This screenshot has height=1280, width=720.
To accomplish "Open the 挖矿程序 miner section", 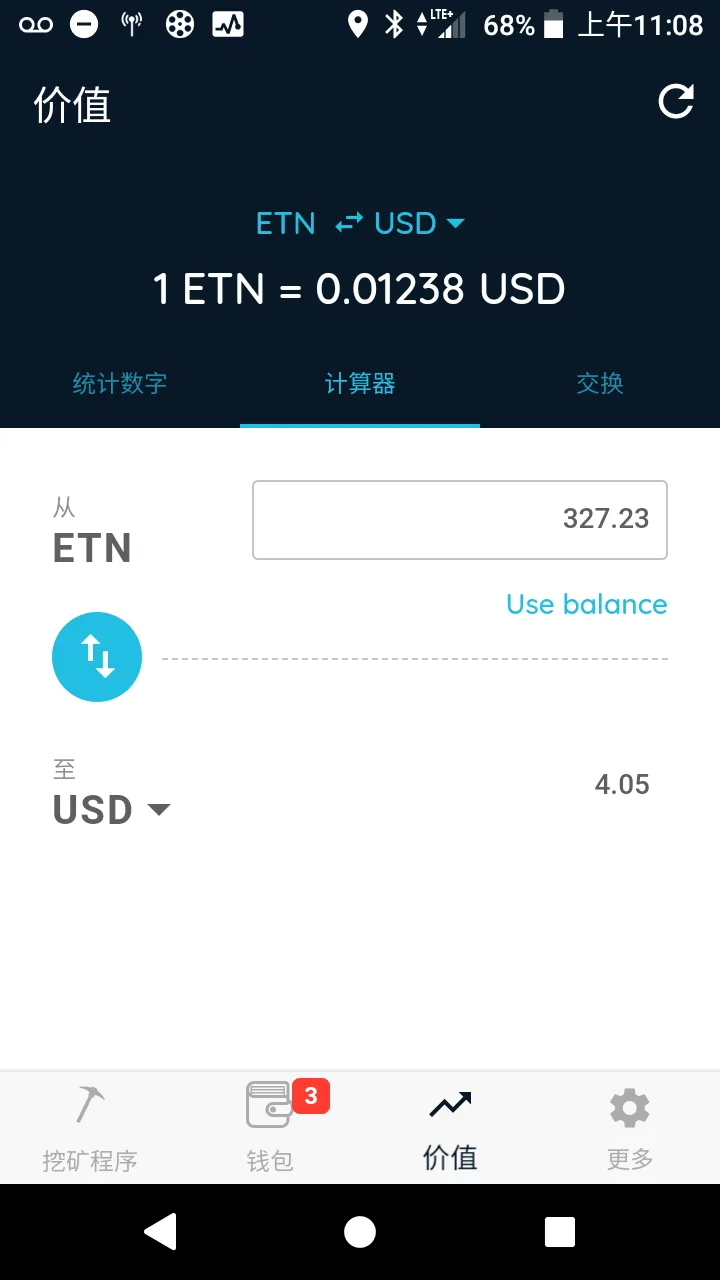I will pos(90,1128).
